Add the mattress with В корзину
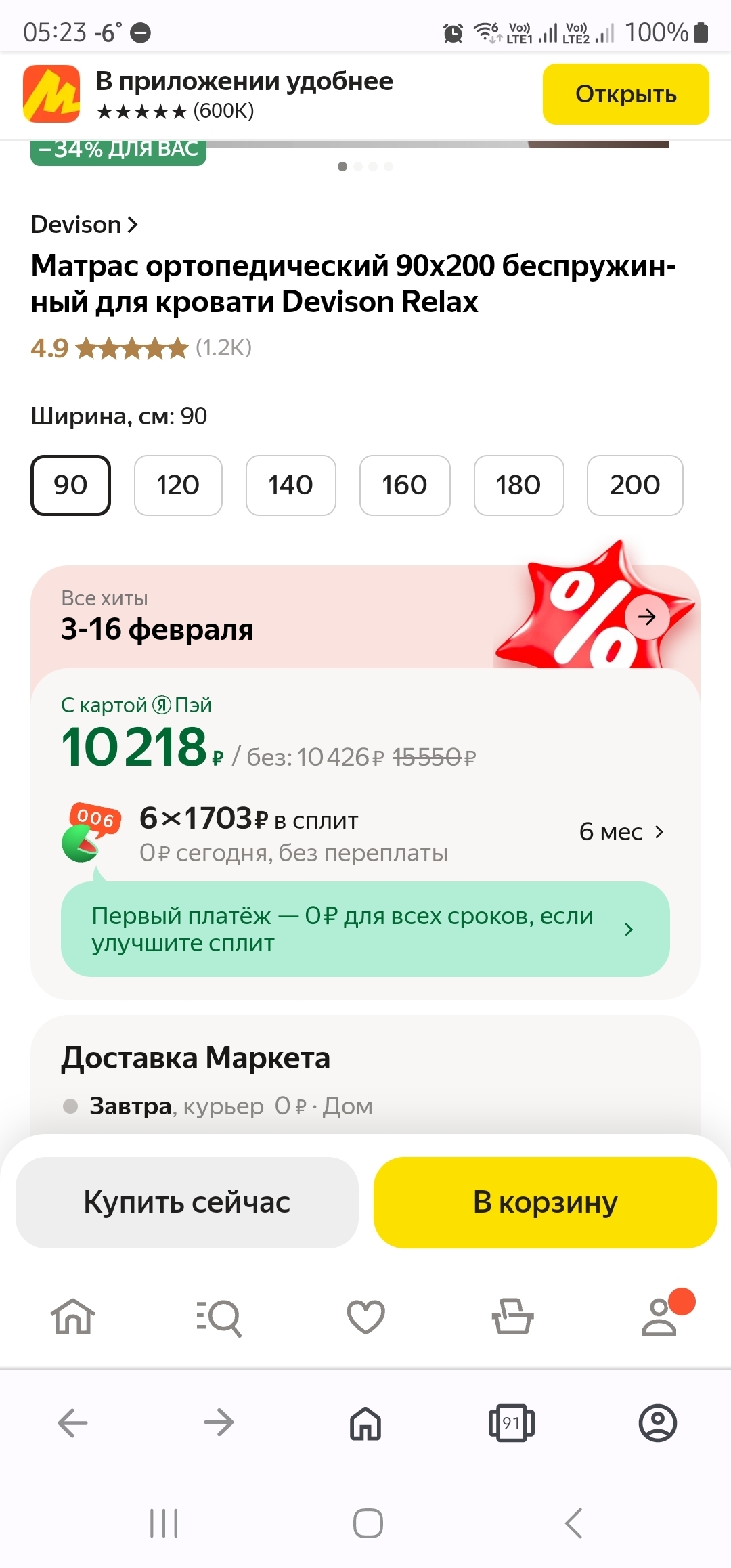Screen dimensions: 731x1568 pyautogui.click(x=545, y=1202)
